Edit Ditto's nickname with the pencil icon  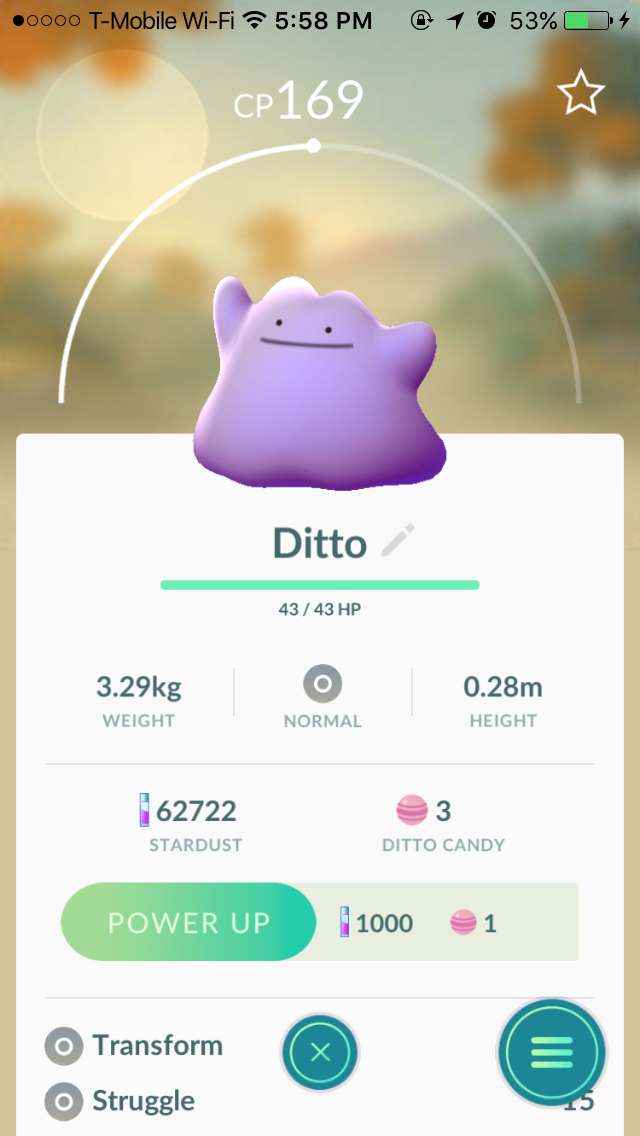tap(398, 540)
